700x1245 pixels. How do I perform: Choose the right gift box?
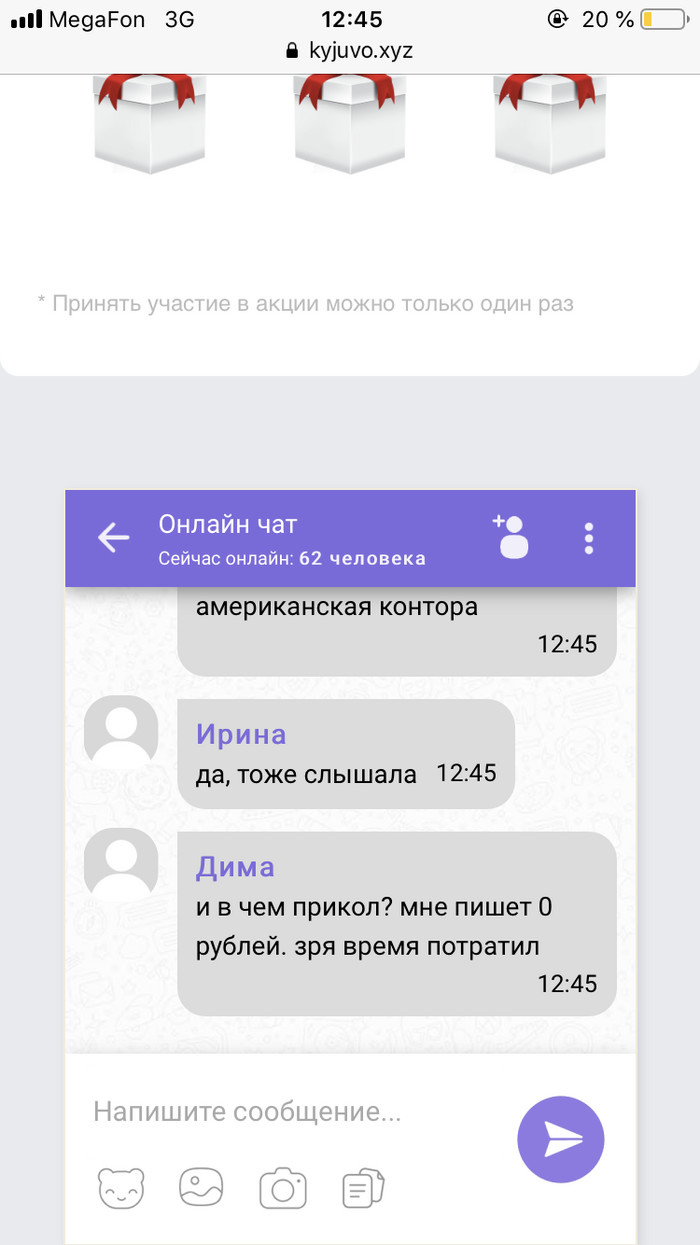(549, 122)
